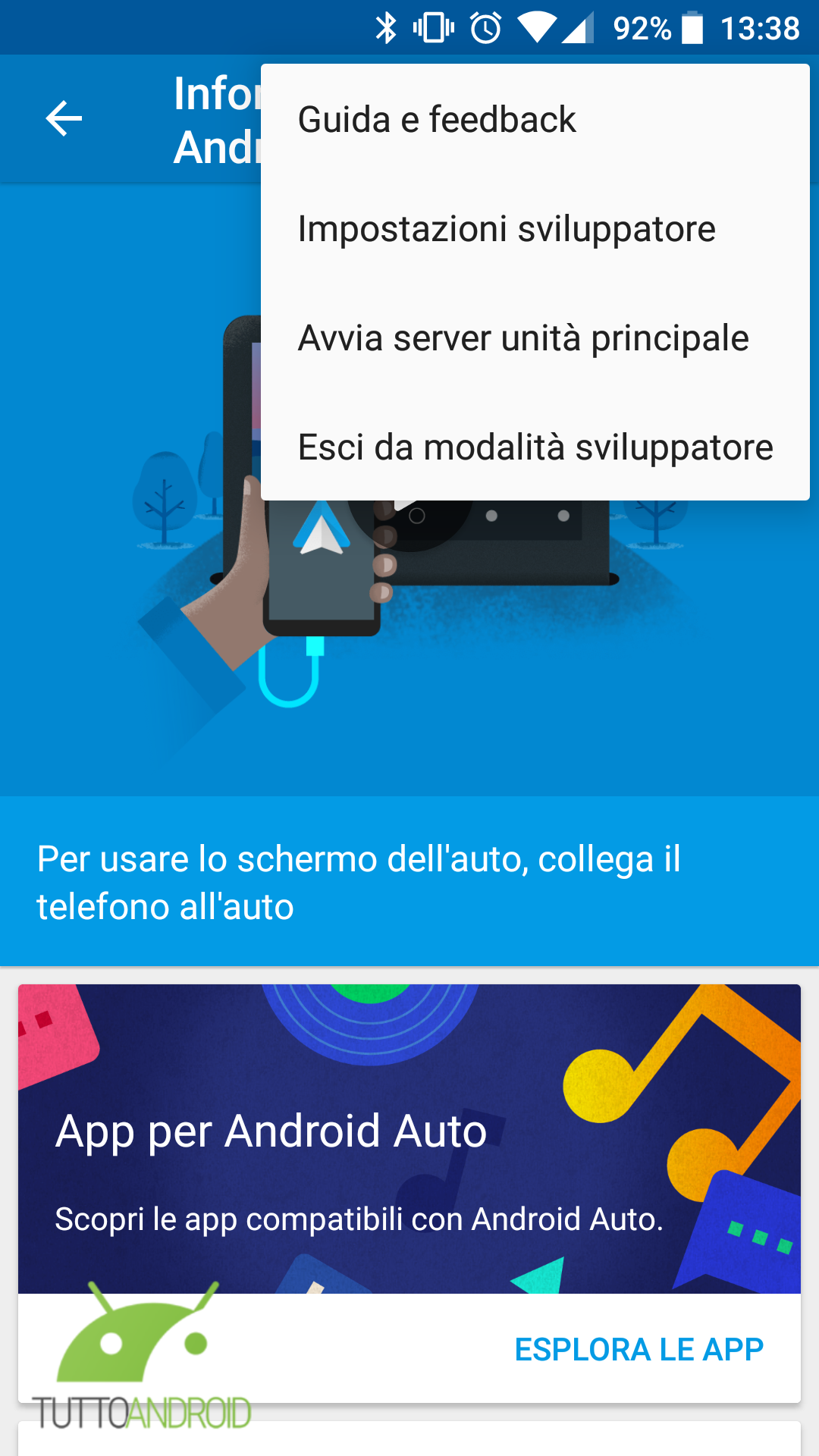Select Avvia server unità principale
Screen dimensions: 819x1456
tap(535, 338)
